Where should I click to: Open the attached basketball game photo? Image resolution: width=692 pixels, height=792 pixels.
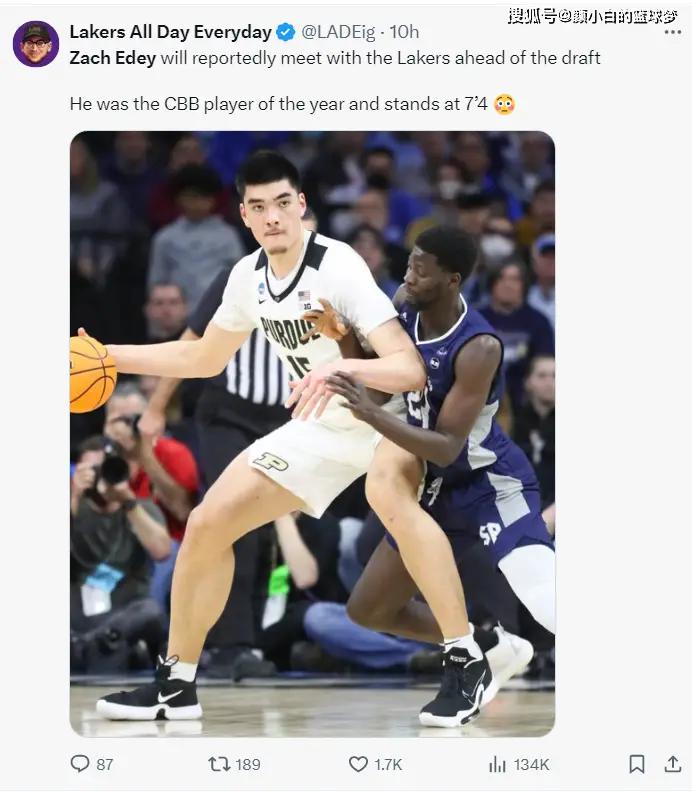coord(312,432)
